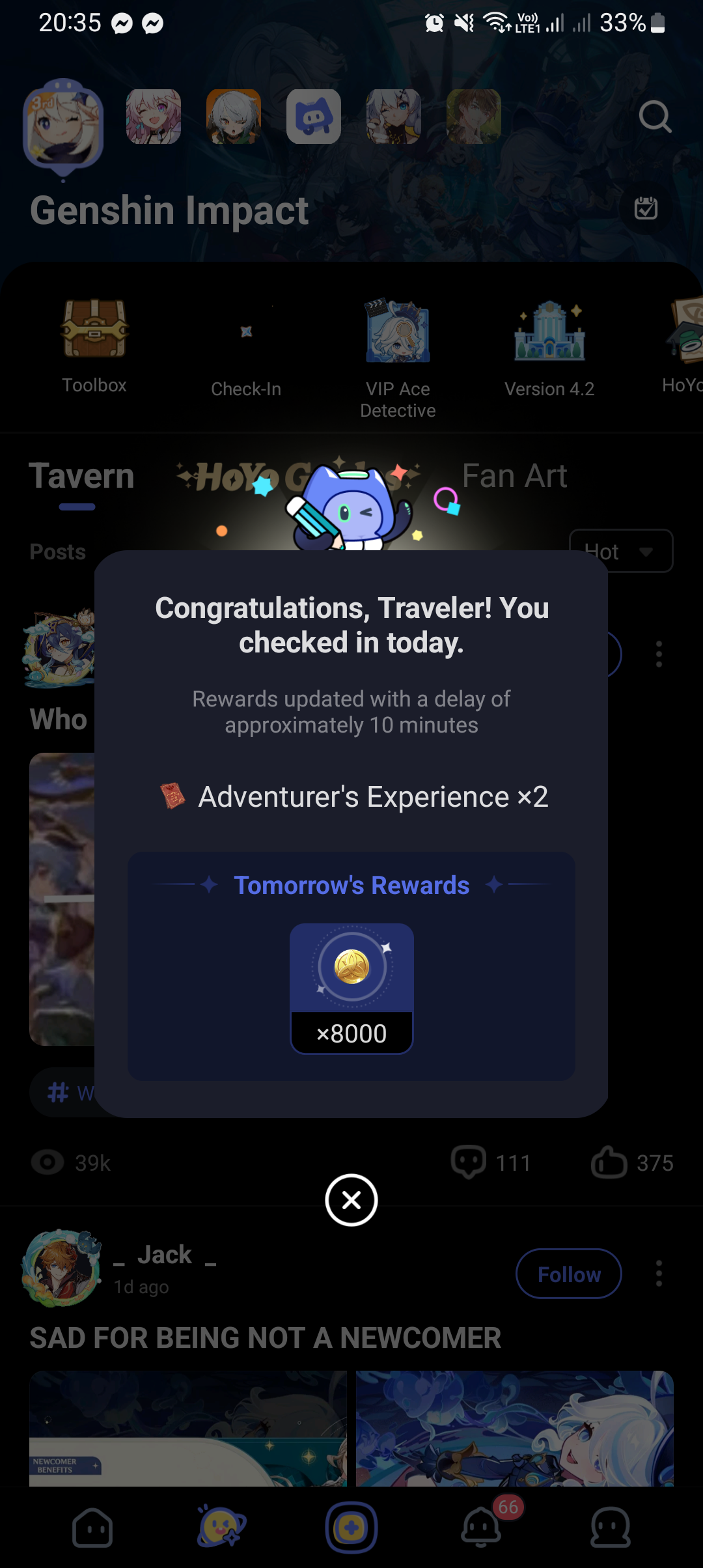This screenshot has width=703, height=1568.
Task: Open Jack's post options three-dot menu
Action: pyautogui.click(x=658, y=1274)
